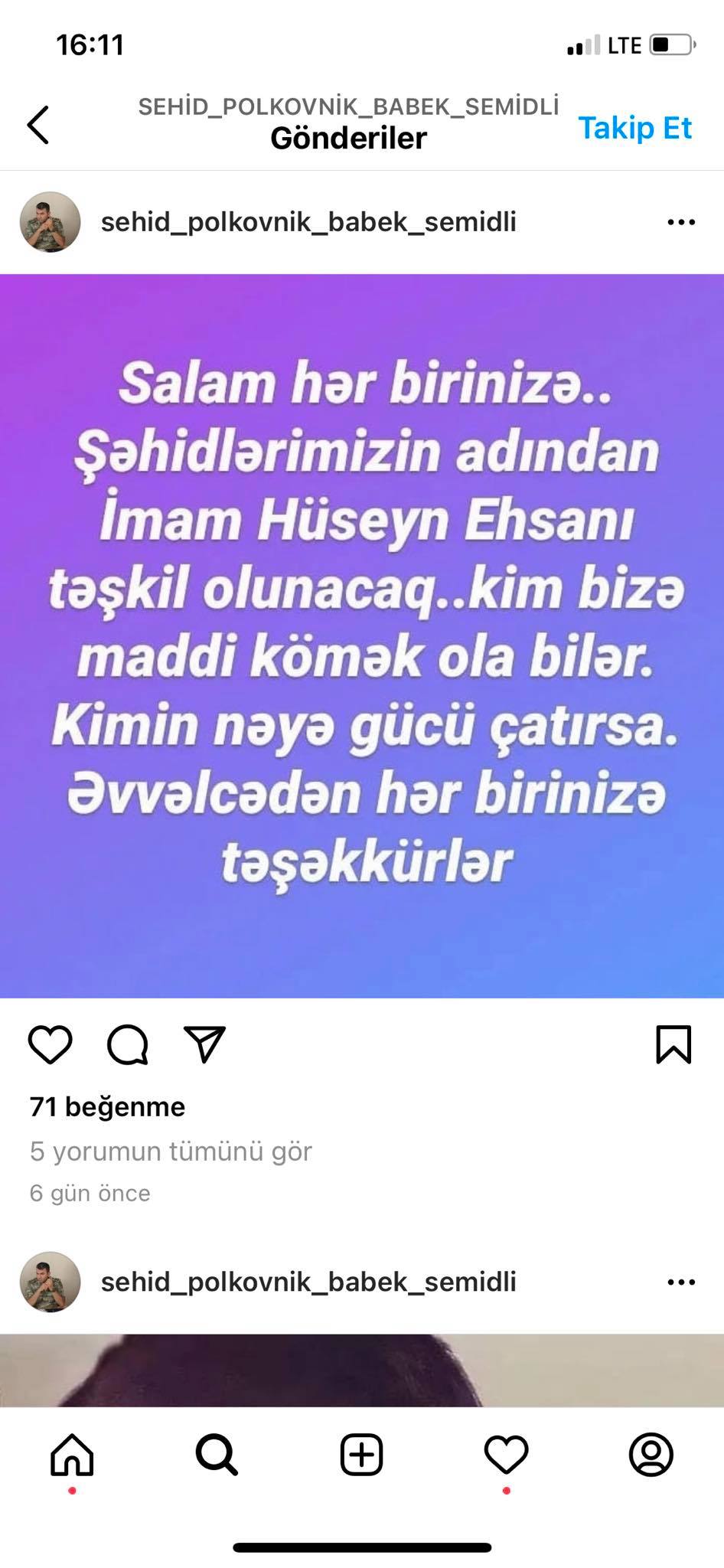Tap Takip Et to follow the account

pos(634,128)
